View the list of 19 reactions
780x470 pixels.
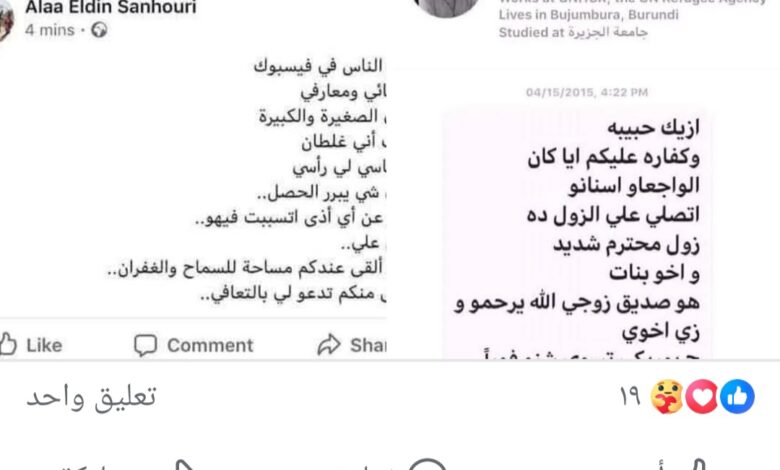pos(688,397)
